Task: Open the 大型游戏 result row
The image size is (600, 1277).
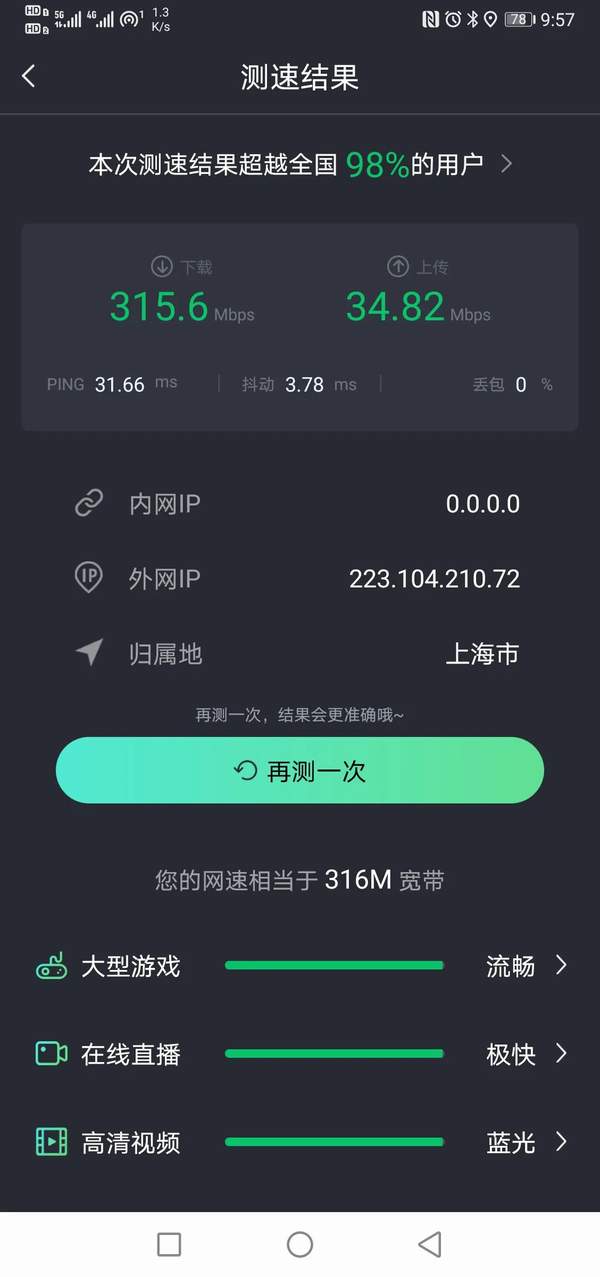Action: (300, 966)
